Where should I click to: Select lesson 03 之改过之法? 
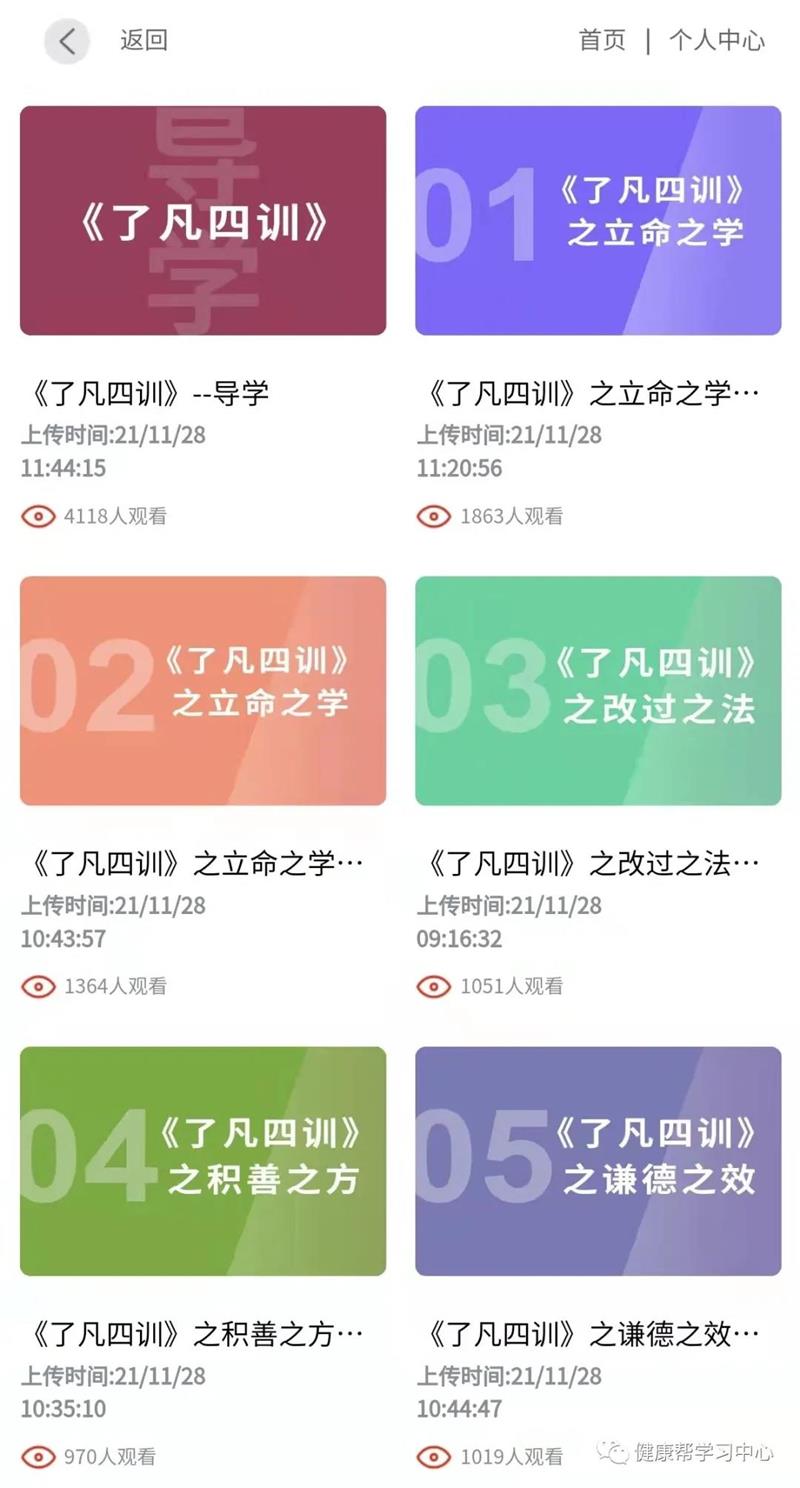pyautogui.click(x=598, y=690)
